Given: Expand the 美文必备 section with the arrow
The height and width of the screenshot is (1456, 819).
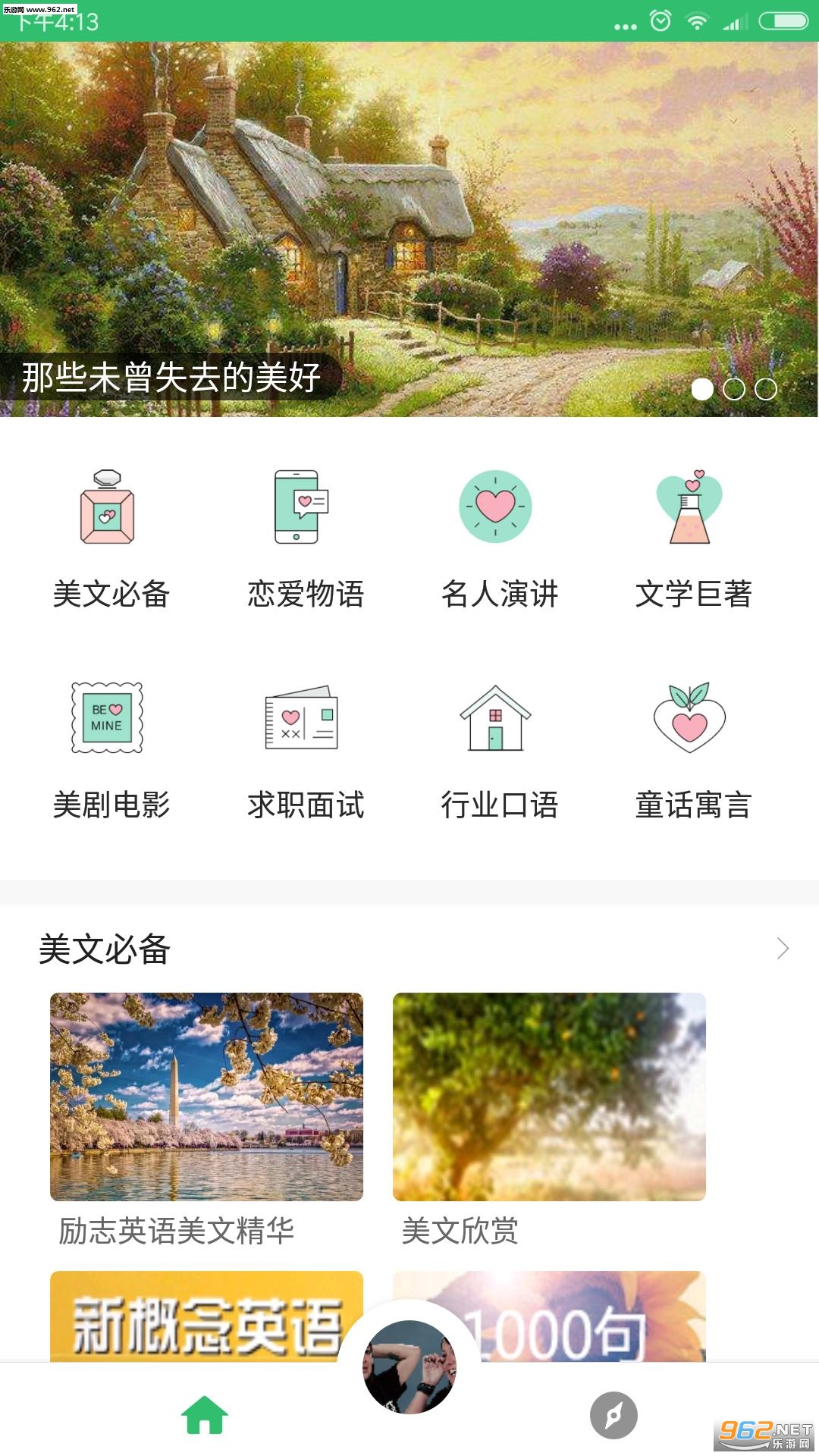Looking at the screenshot, I should click(783, 949).
